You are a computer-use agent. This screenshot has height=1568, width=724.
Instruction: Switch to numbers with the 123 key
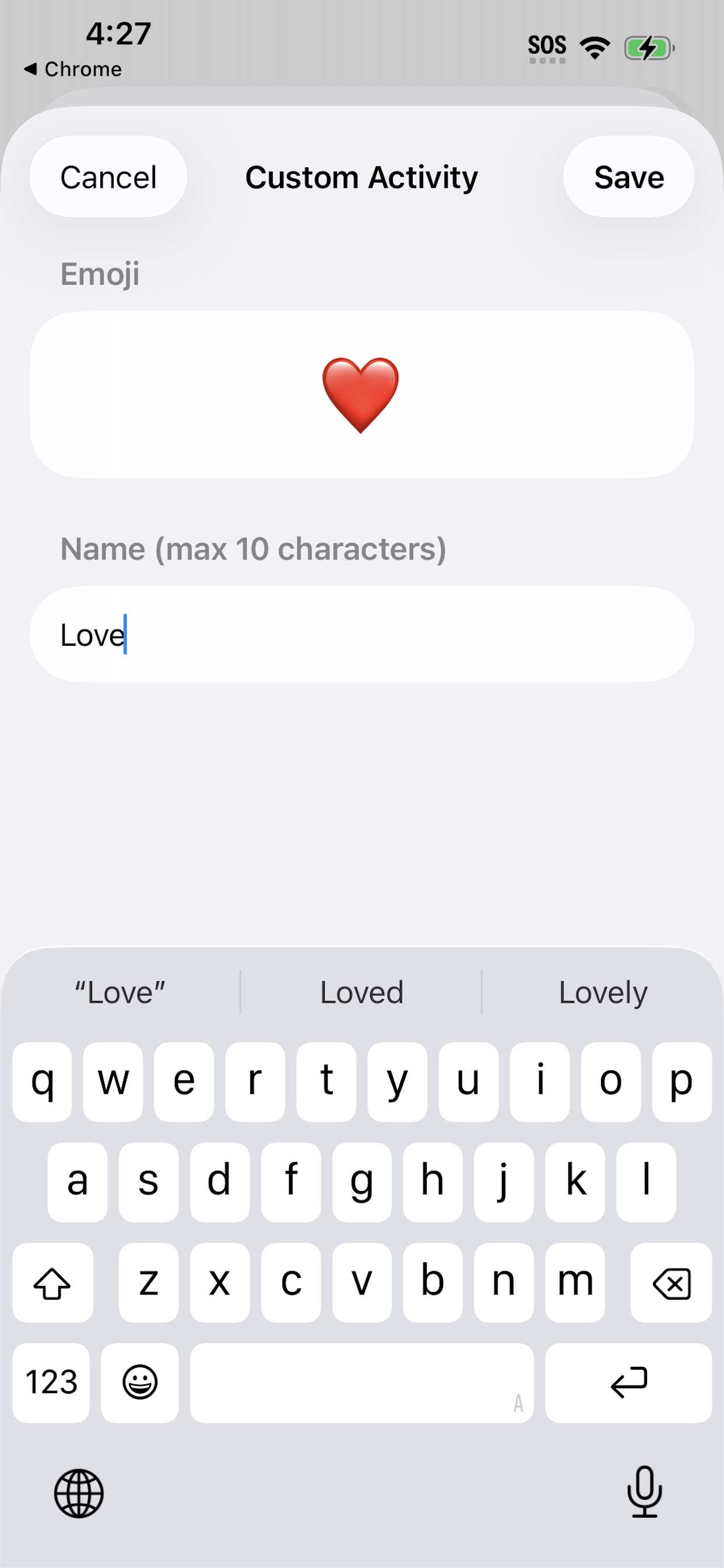point(51,1382)
